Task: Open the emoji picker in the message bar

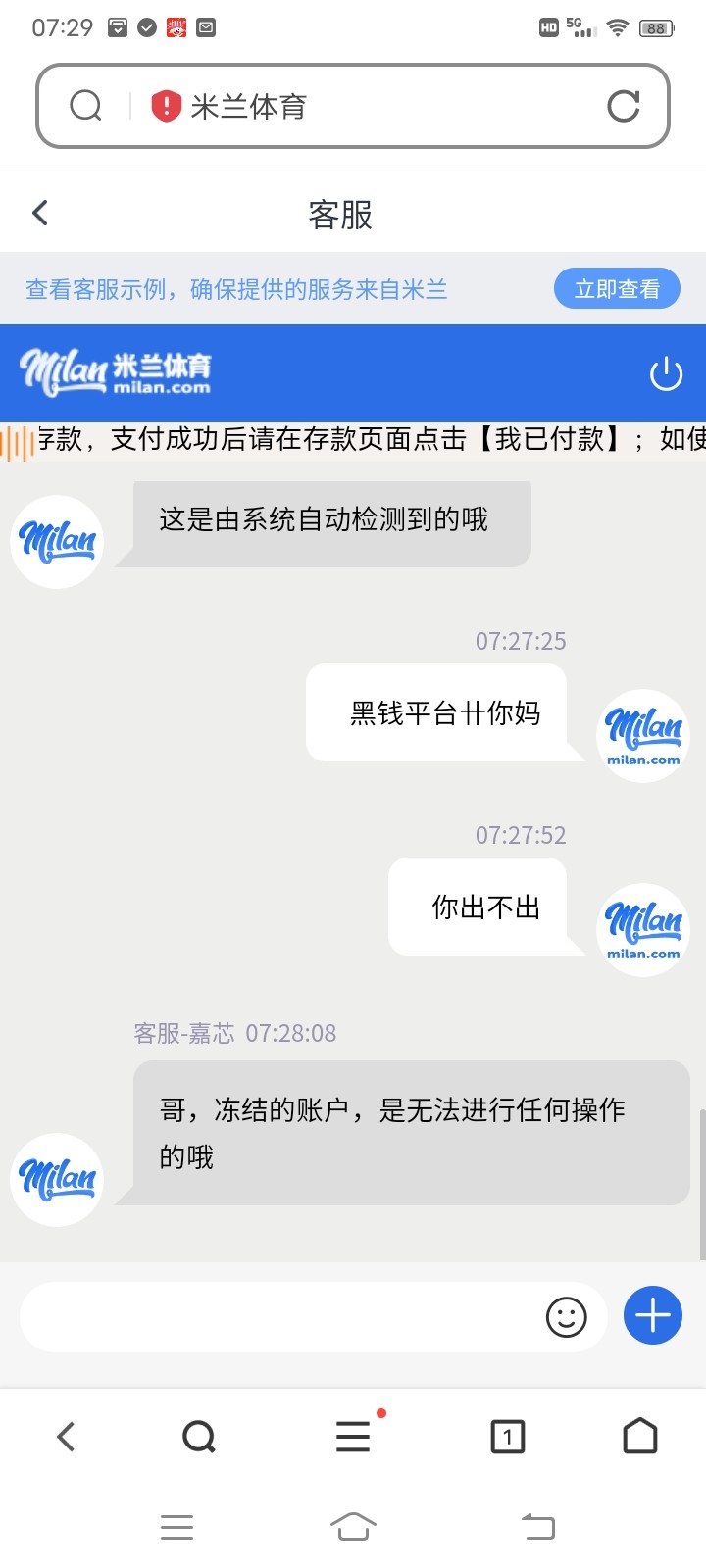Action: (567, 1316)
